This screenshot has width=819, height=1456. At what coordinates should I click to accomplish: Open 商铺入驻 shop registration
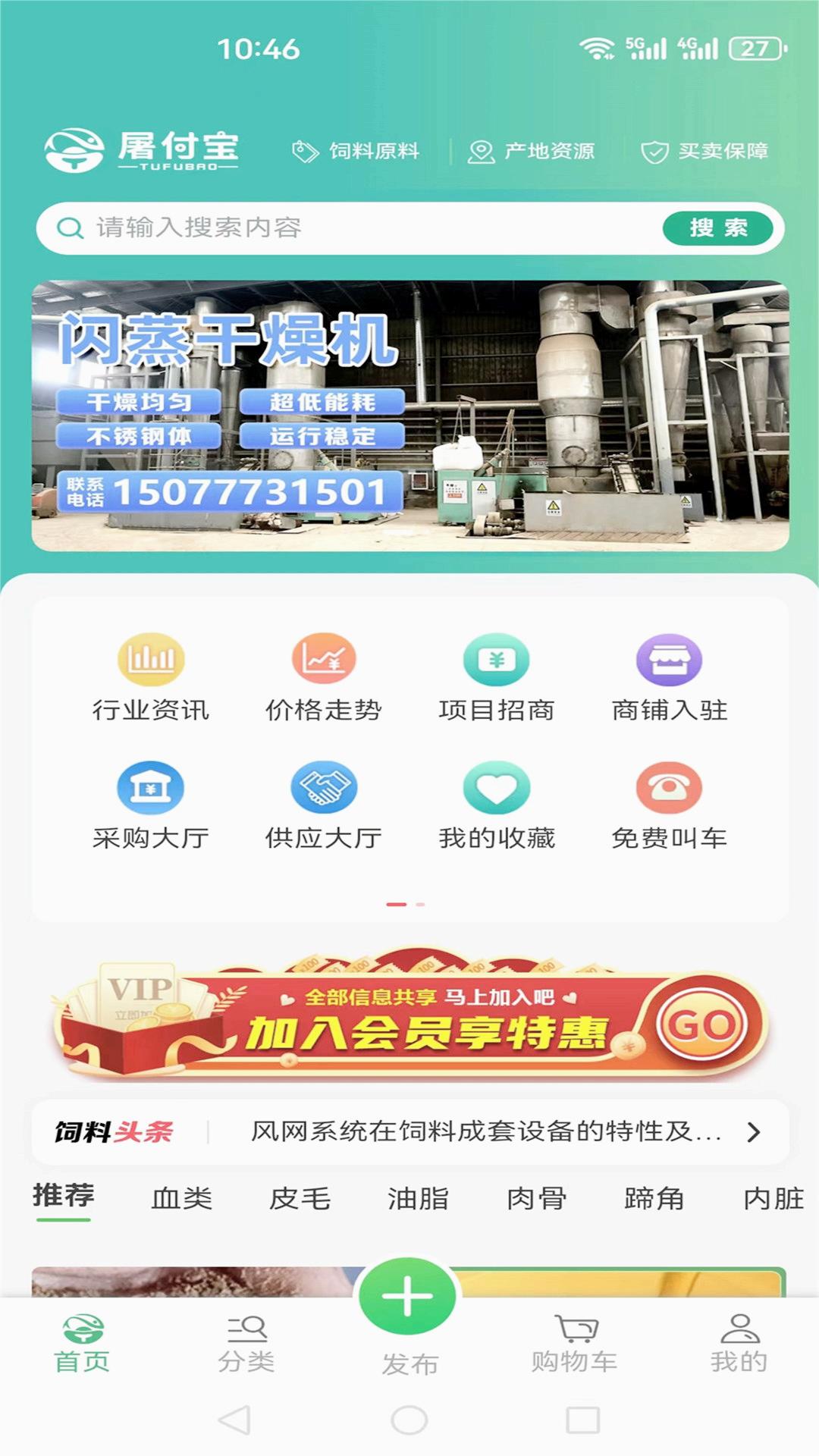point(670,677)
